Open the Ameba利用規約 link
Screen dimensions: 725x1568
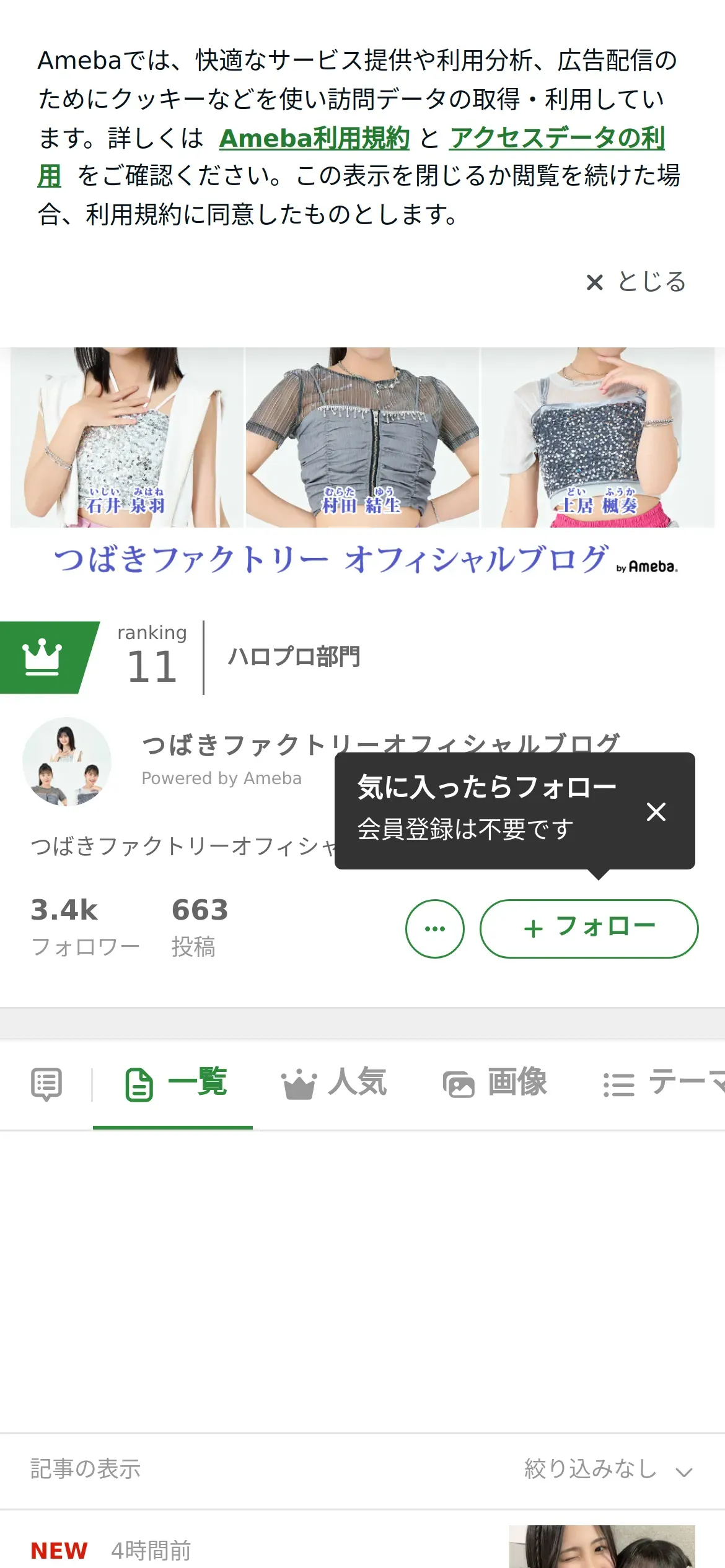pos(314,138)
